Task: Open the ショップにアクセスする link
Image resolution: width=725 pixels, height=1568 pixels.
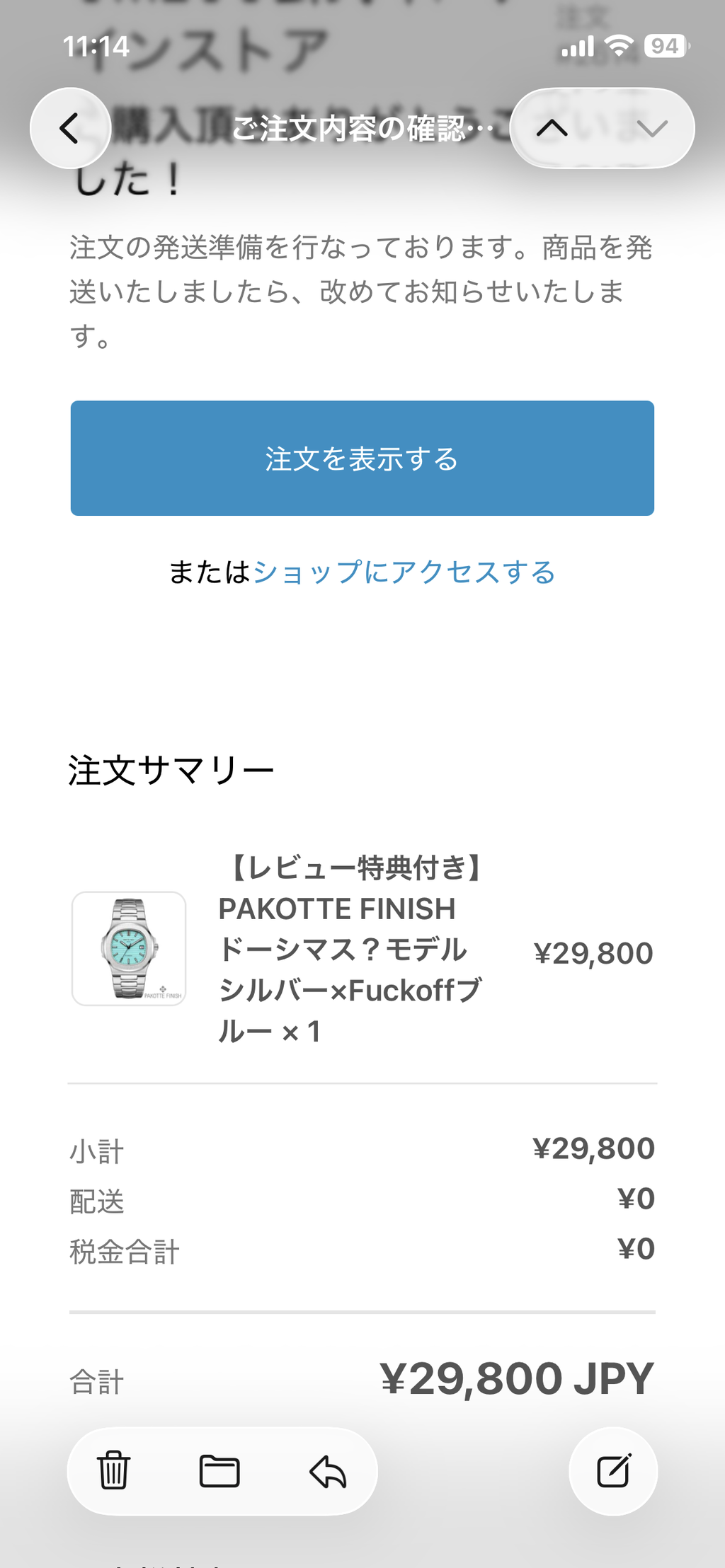Action: (x=404, y=572)
